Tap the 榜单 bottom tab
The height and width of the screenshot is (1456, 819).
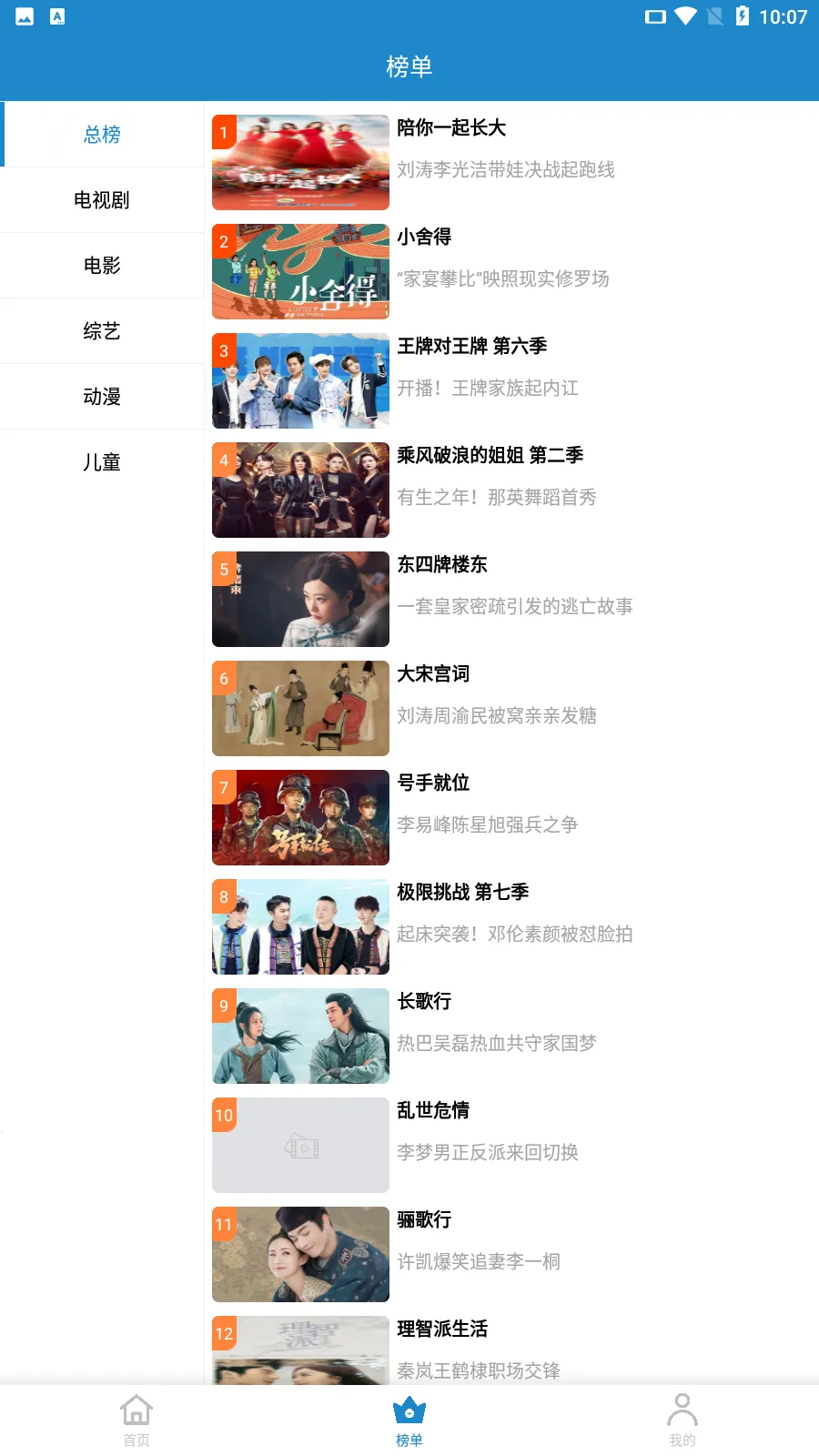pos(409,1420)
